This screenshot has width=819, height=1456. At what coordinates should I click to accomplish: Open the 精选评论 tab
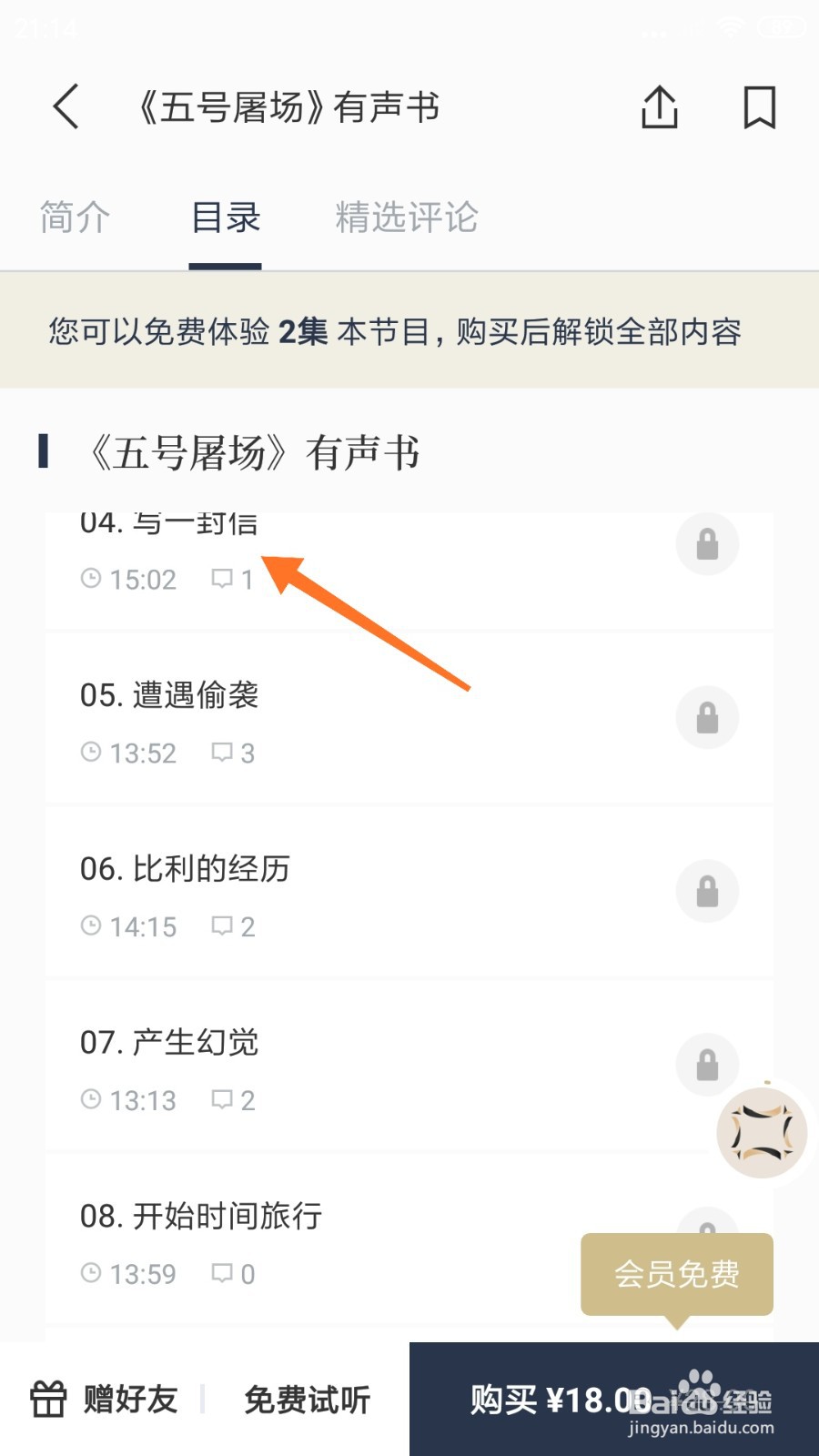tap(406, 217)
